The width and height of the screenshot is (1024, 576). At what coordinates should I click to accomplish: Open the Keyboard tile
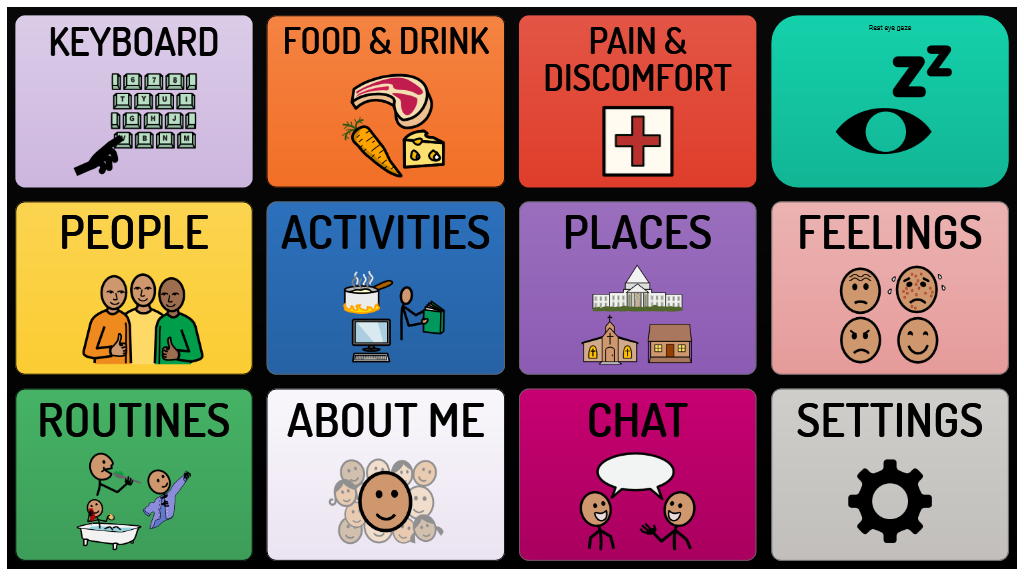pos(134,101)
